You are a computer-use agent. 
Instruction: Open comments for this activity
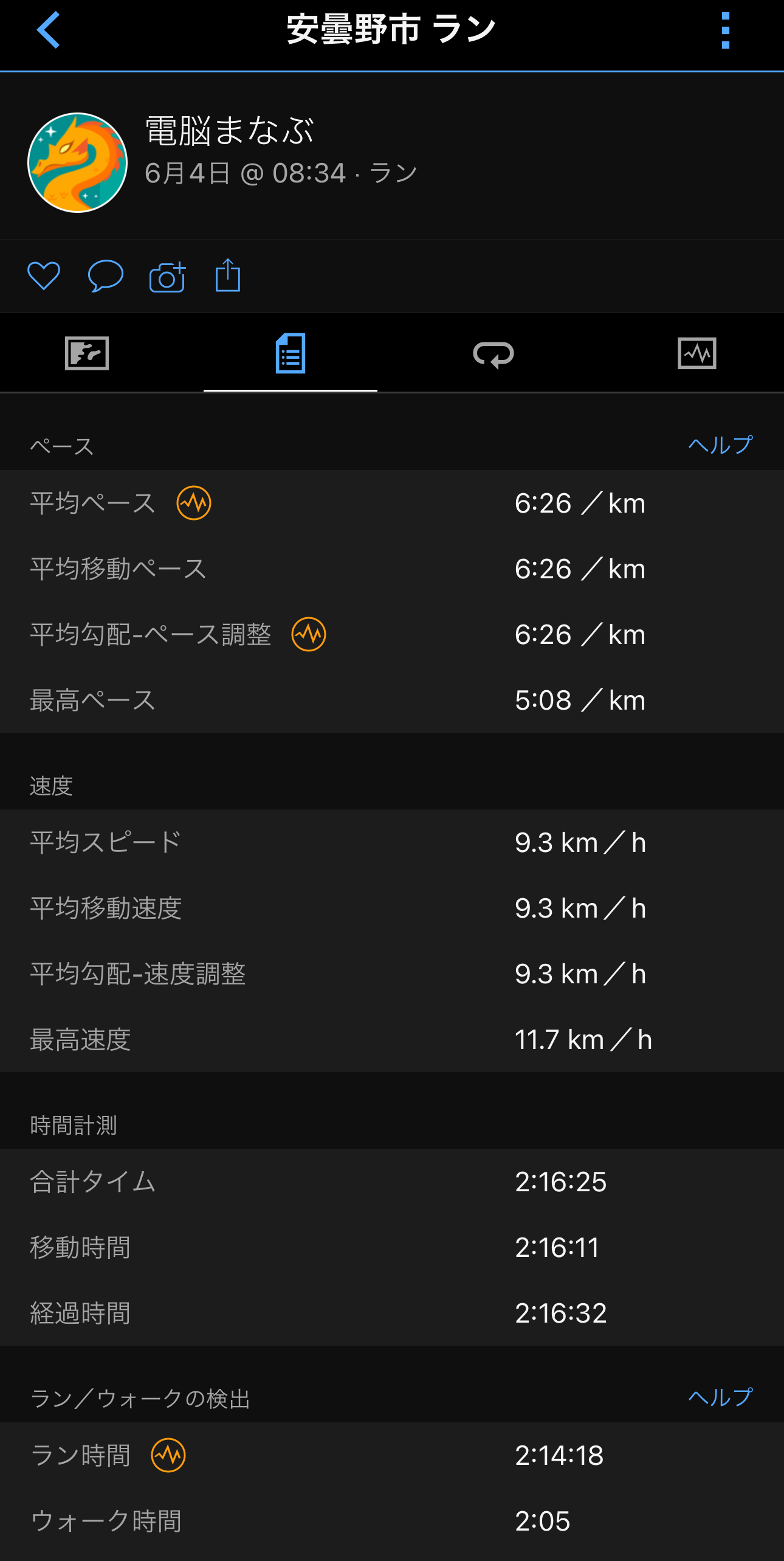point(106,277)
